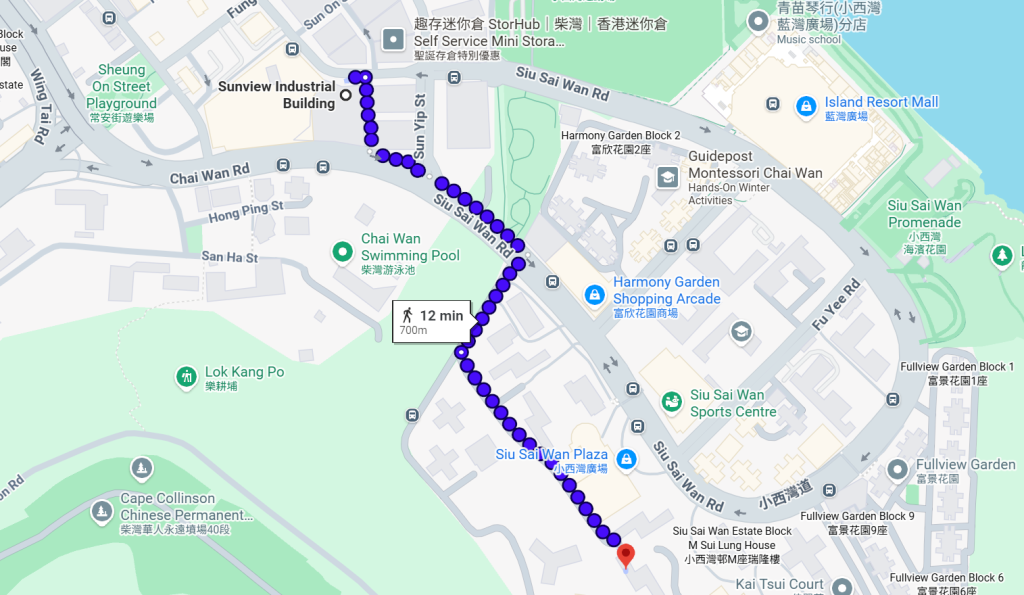Image resolution: width=1024 pixels, height=595 pixels.
Task: Open the Fullview Garden marker
Action: [898, 468]
